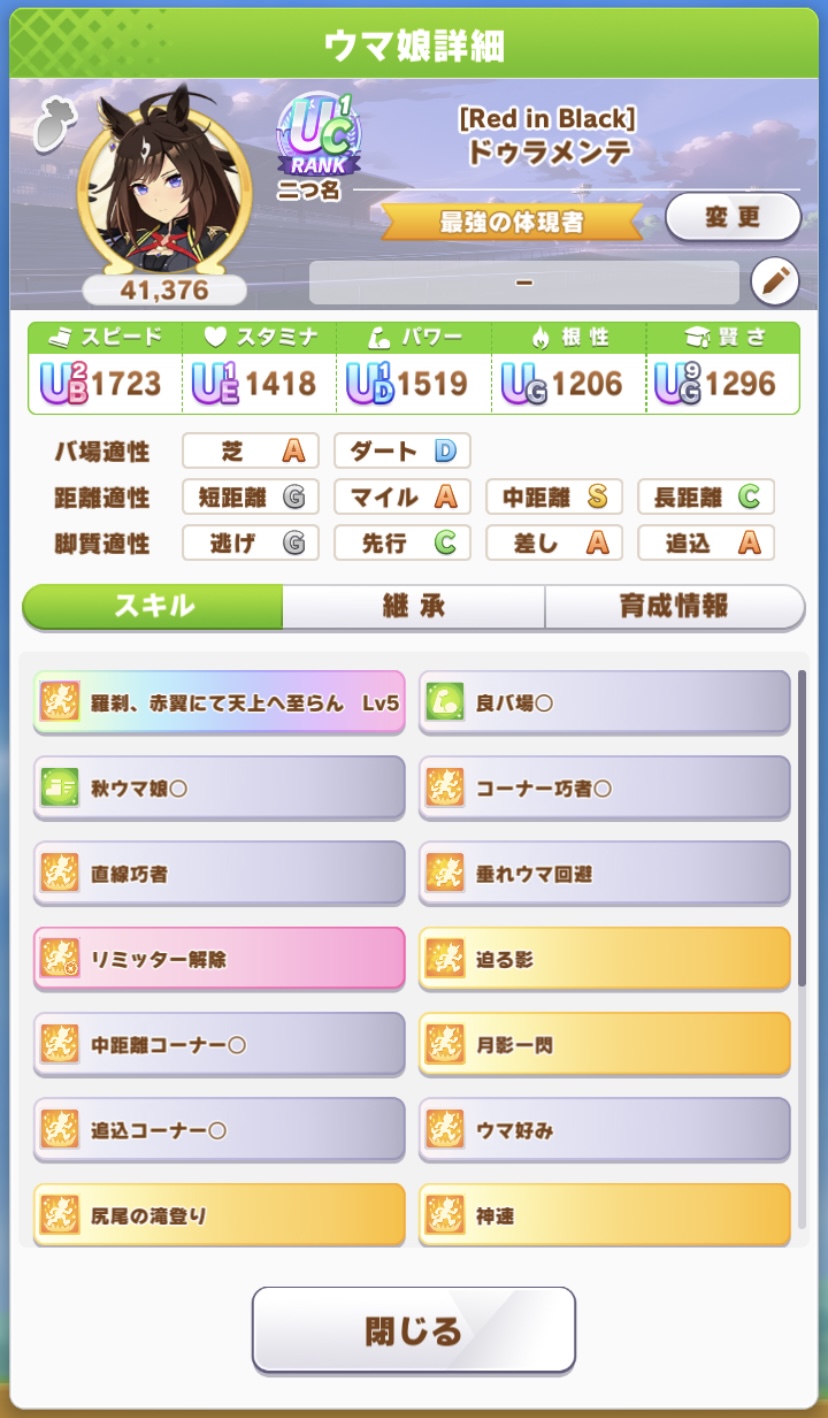Show details for 迫る影 skill

[x=604, y=959]
